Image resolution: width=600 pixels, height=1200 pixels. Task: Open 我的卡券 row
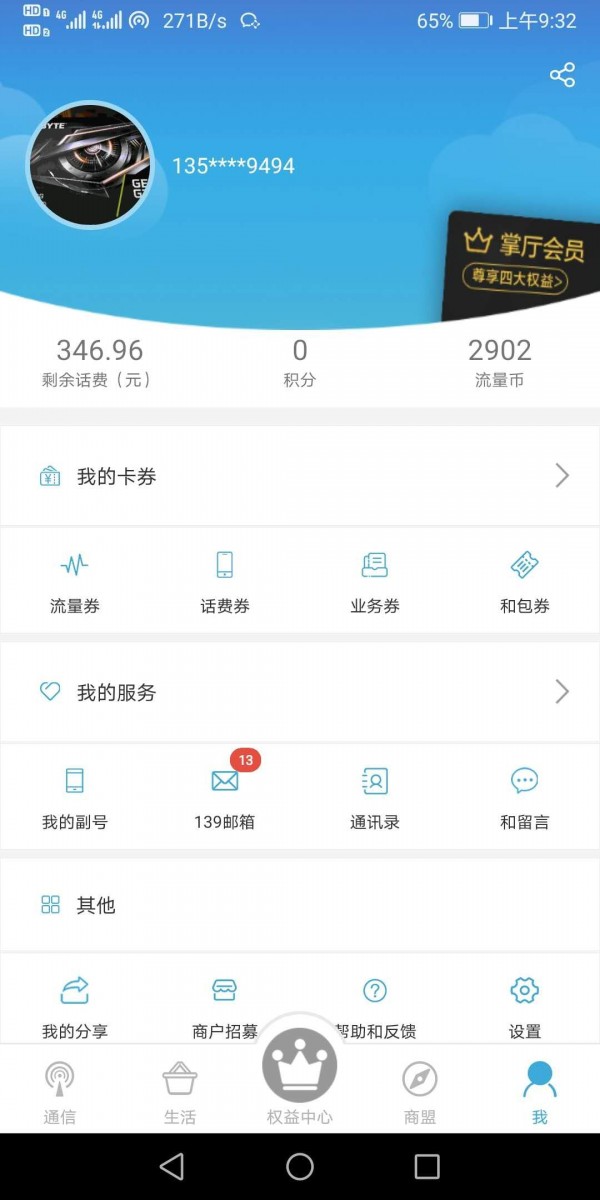click(300, 476)
